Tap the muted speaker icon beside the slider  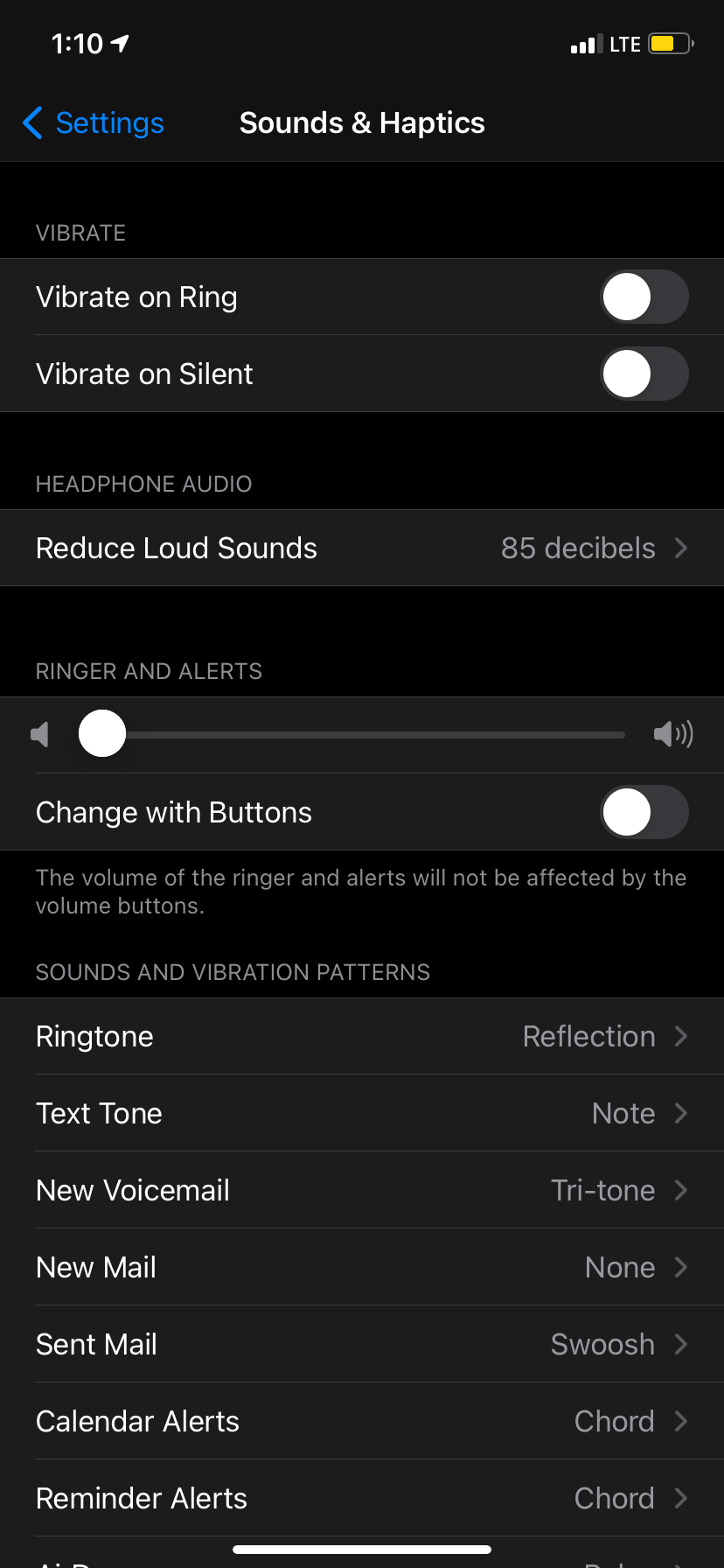[x=39, y=734]
